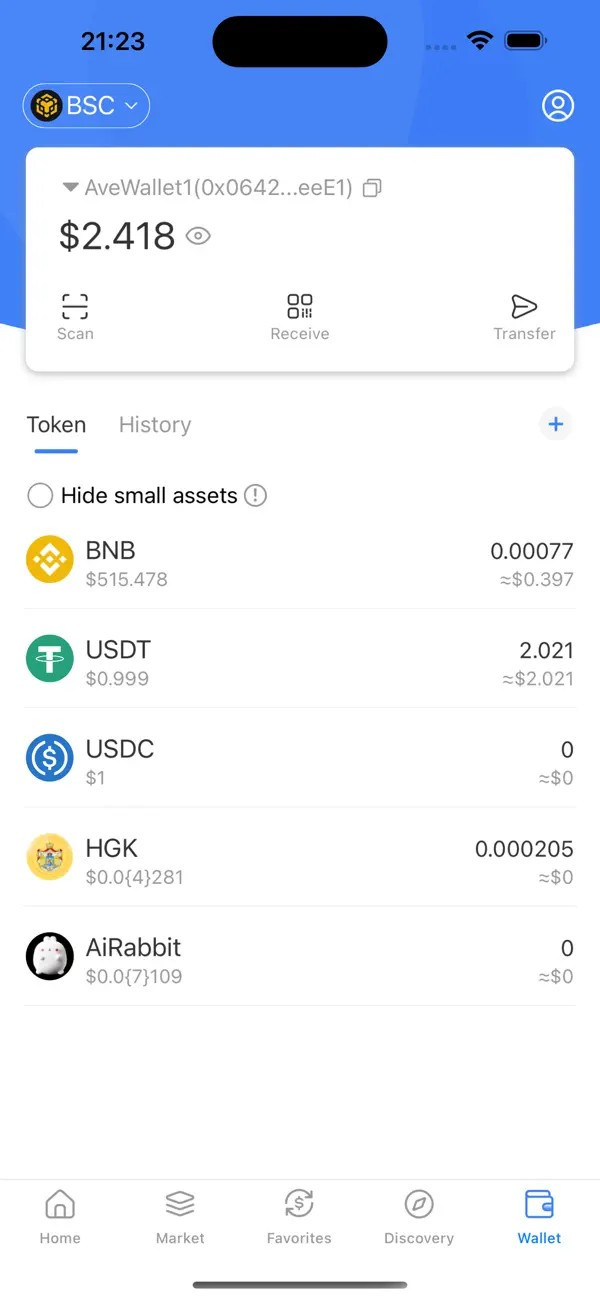Screen dimensions: 600x1300
Task: Open the profile account icon
Action: tap(557, 106)
